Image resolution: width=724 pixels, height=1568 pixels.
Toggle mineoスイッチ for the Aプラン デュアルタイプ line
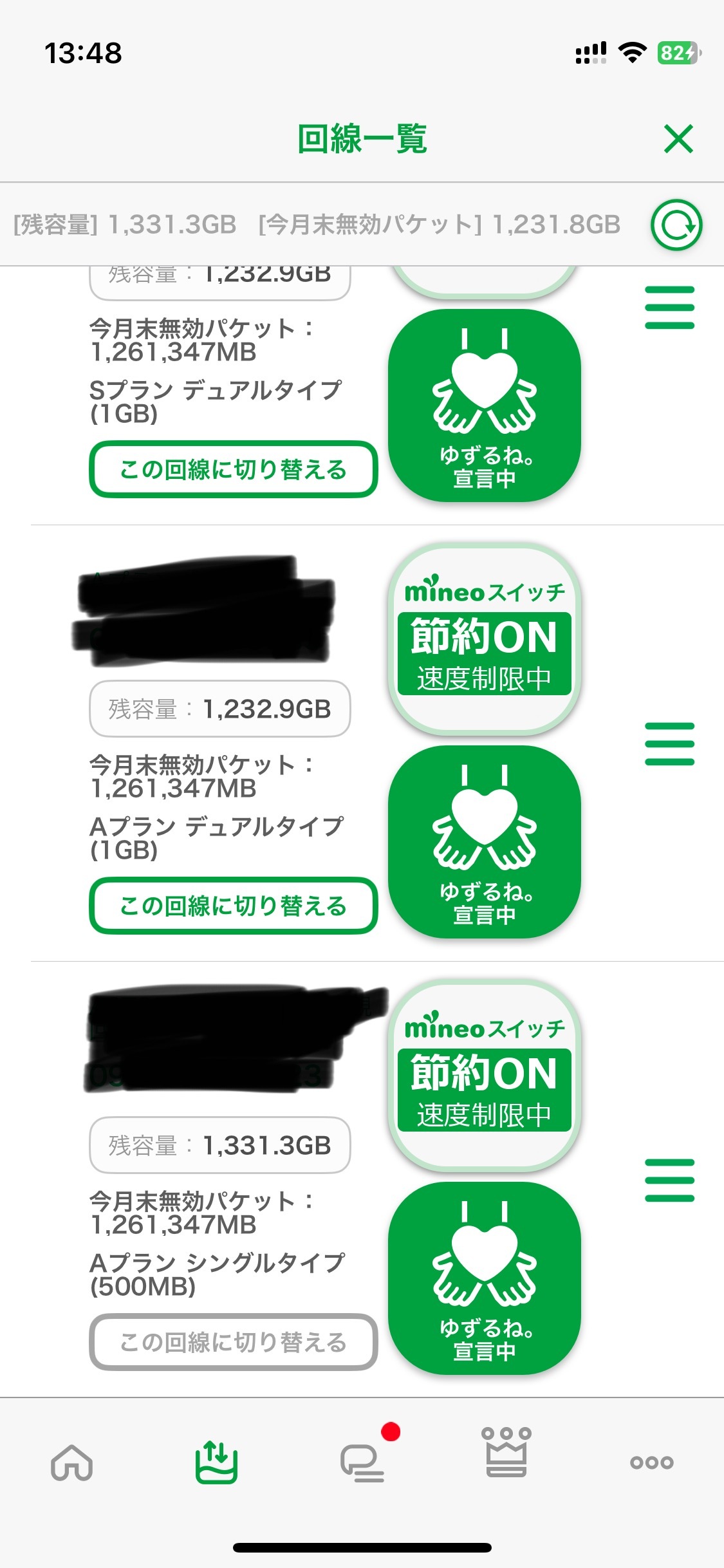(485, 639)
